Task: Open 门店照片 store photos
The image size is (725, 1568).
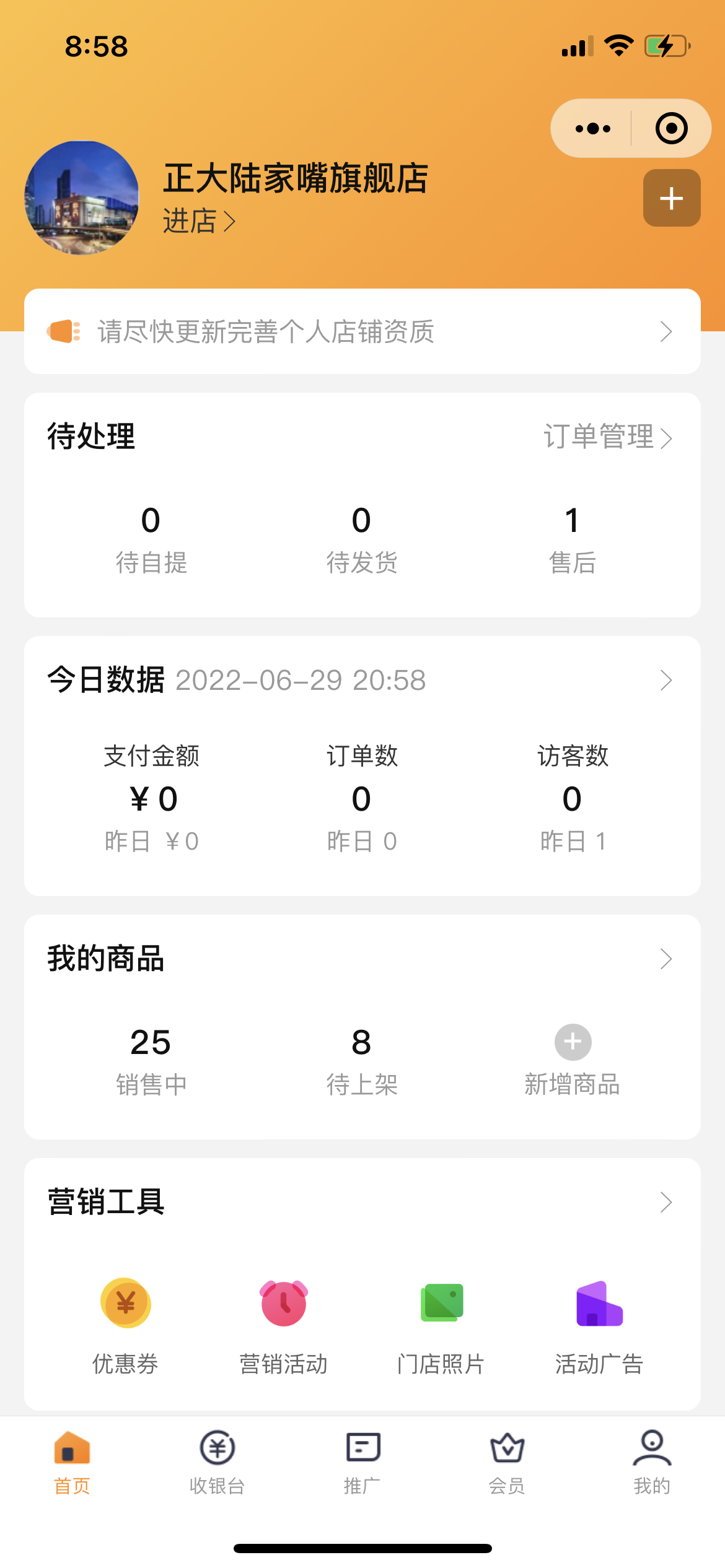Action: click(x=441, y=1324)
